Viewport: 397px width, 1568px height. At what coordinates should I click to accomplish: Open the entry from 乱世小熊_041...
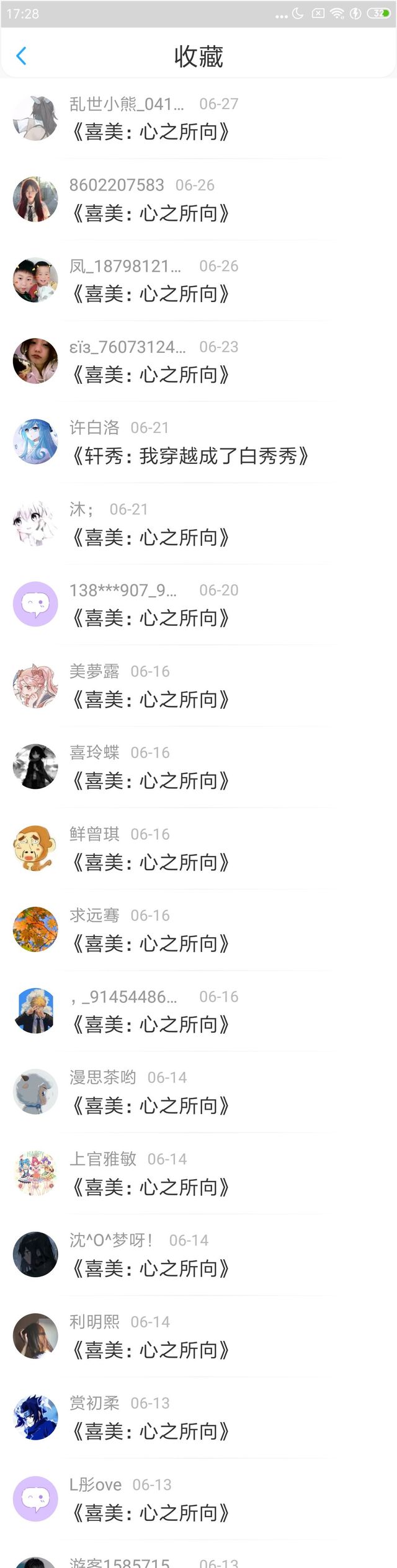coord(198,118)
